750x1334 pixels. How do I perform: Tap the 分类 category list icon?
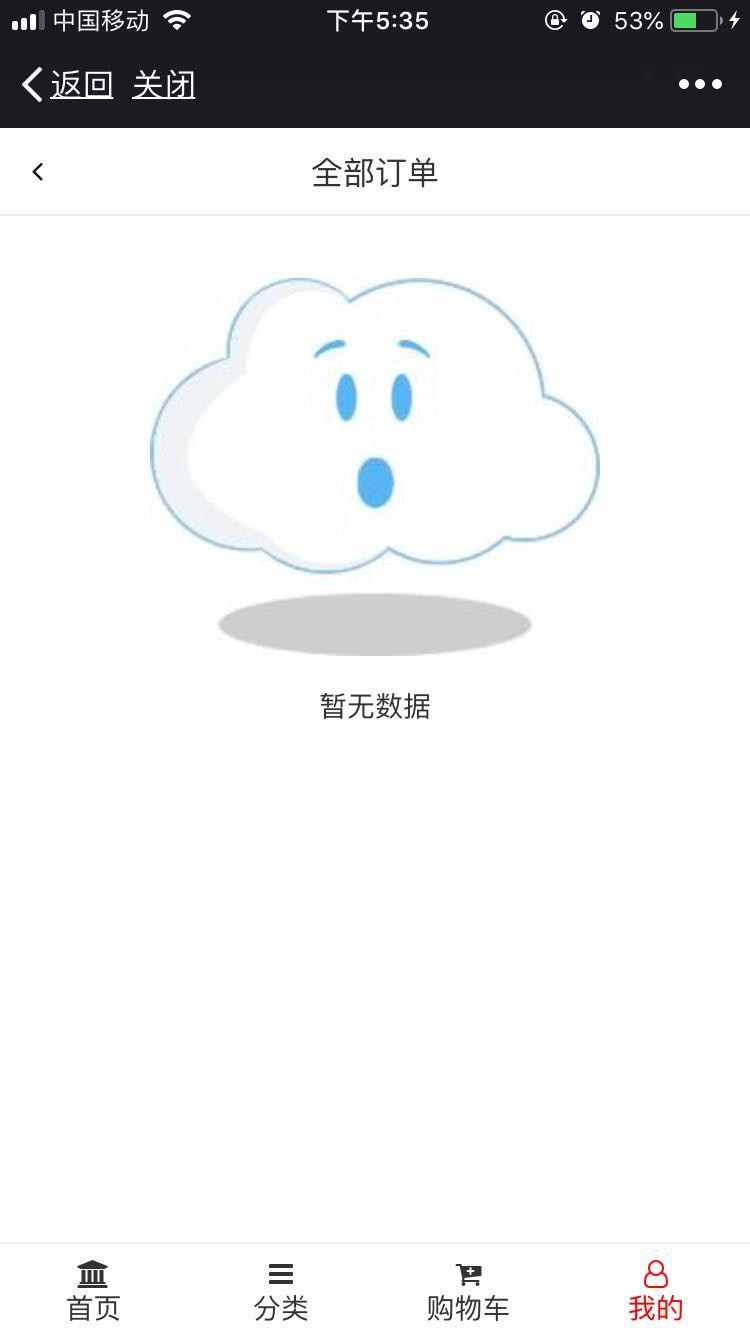(x=280, y=1274)
